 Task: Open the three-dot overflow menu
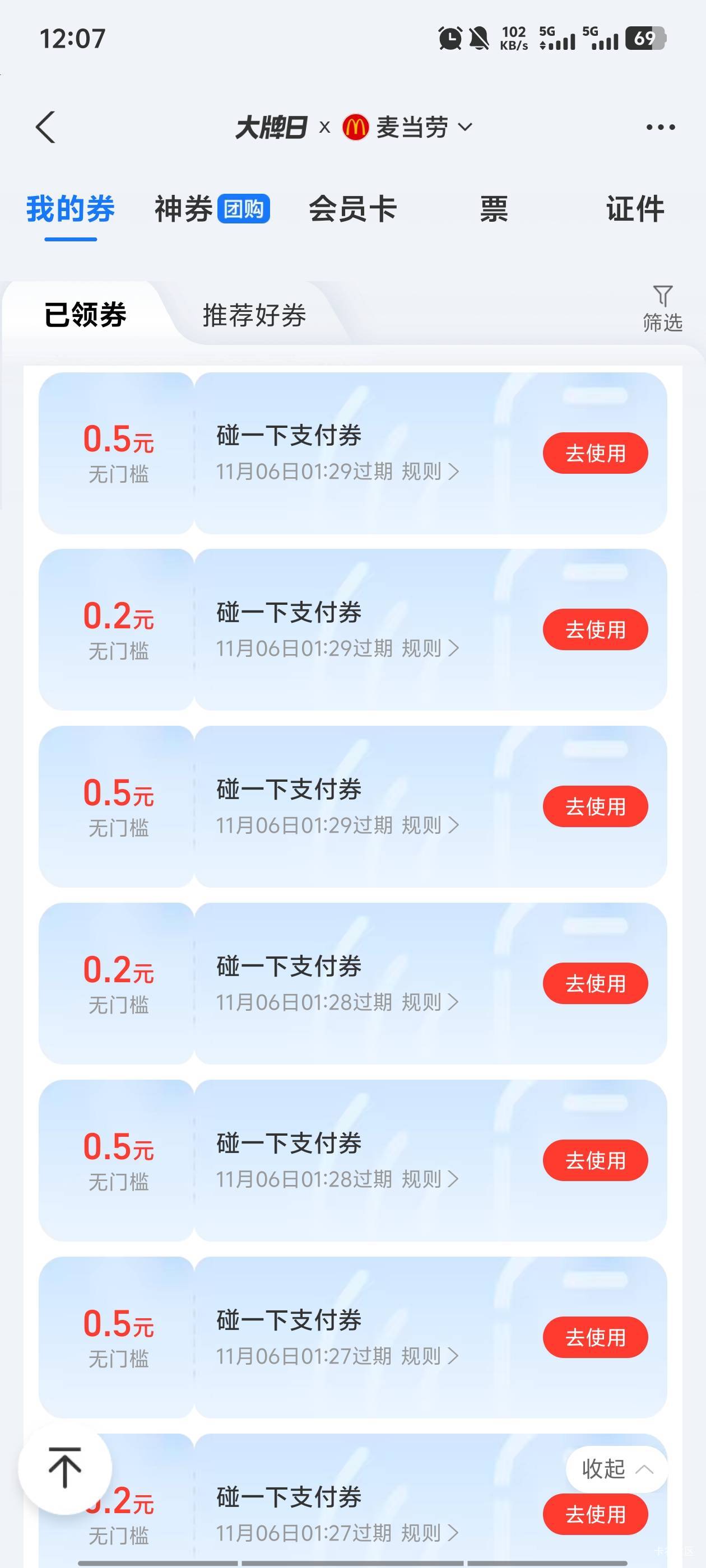click(660, 127)
